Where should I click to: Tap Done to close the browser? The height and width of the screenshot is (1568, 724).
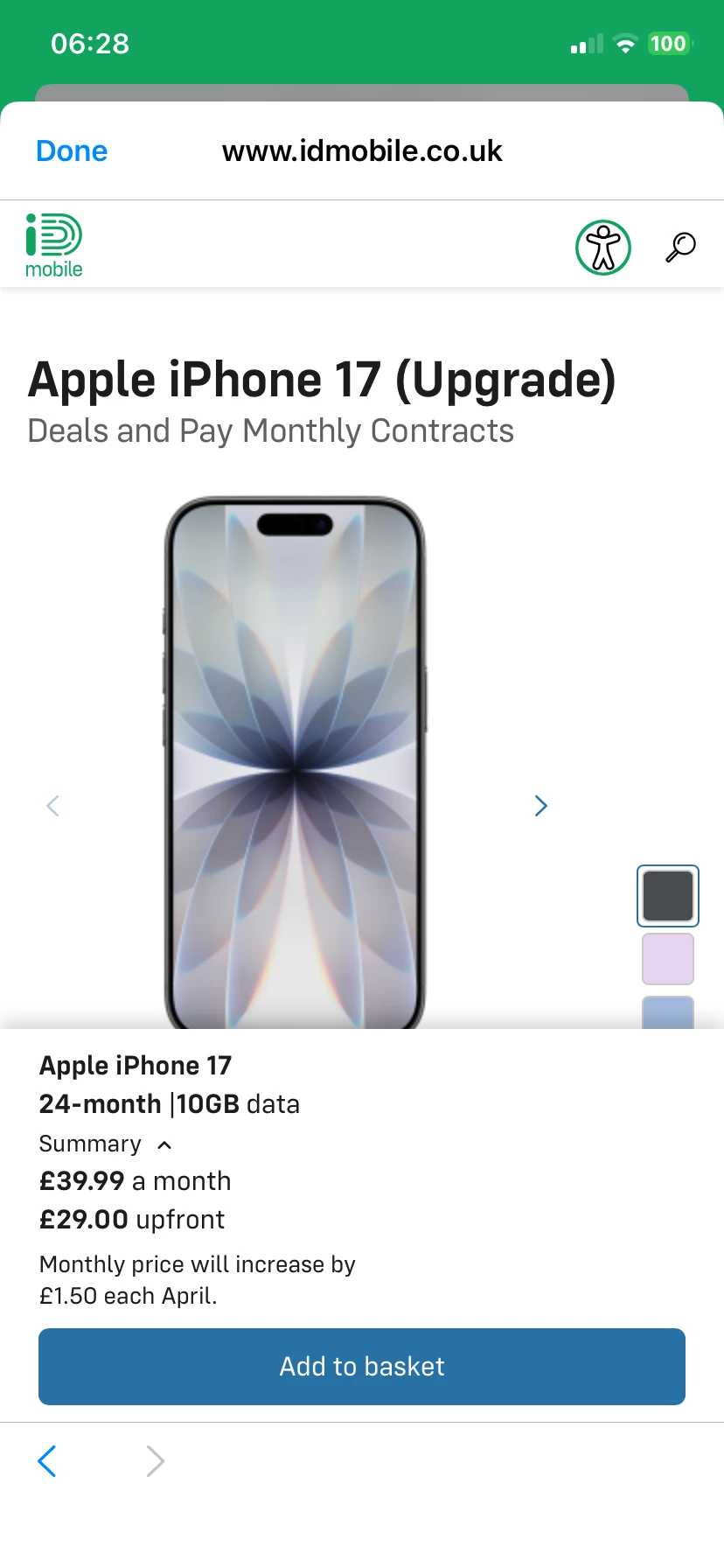click(x=72, y=151)
